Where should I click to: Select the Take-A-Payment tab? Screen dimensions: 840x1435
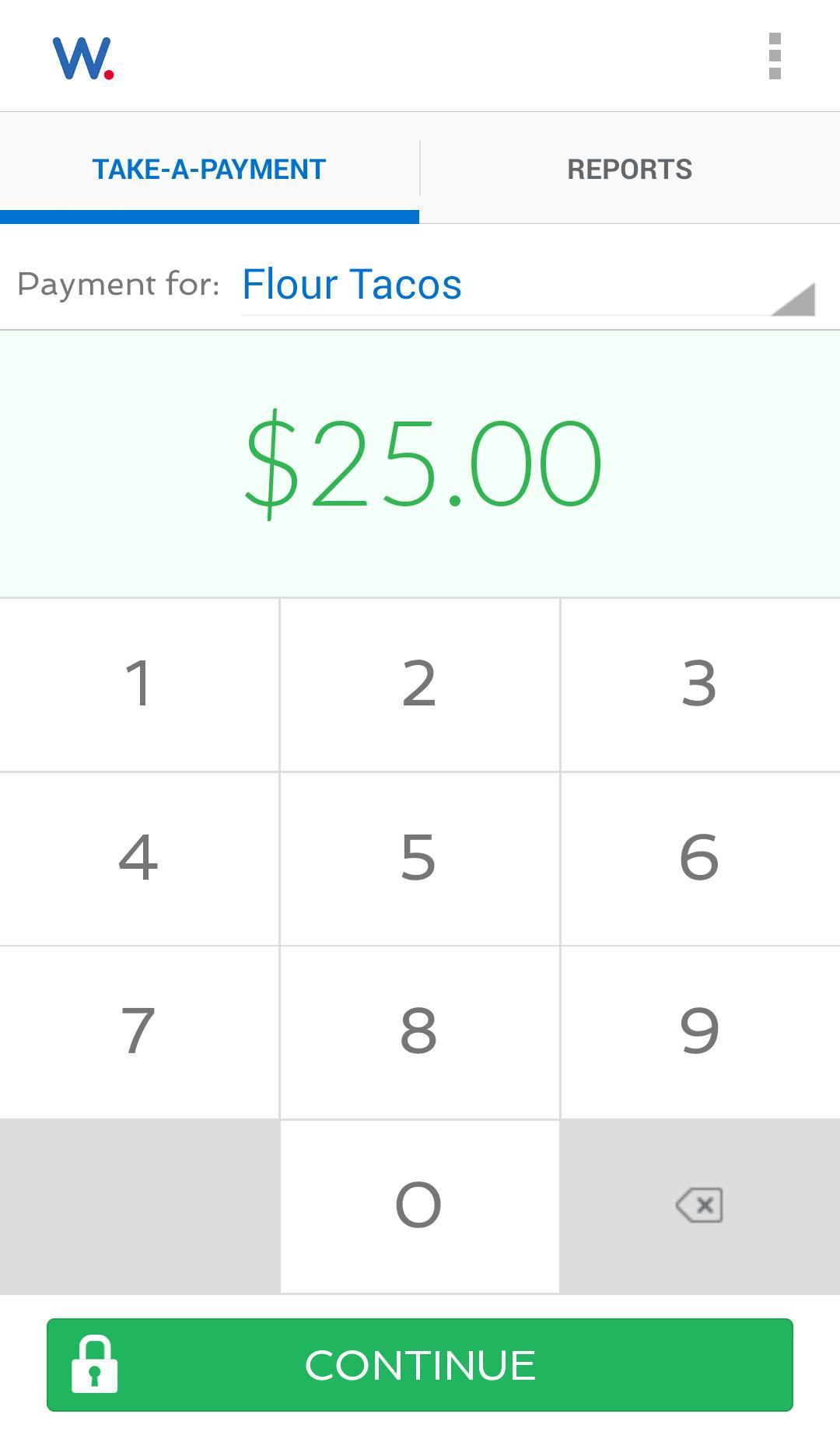click(209, 169)
